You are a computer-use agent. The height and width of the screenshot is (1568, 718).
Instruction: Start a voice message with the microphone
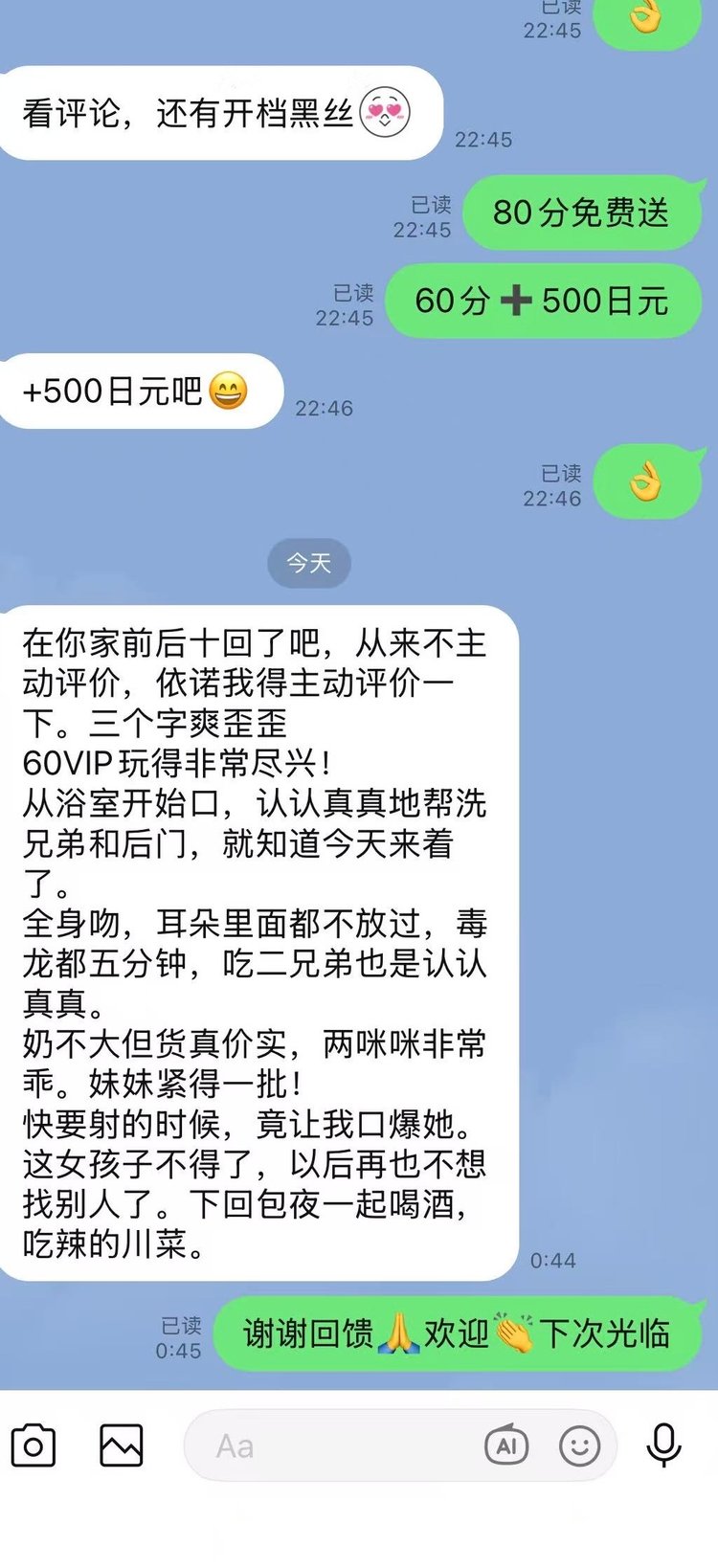pyautogui.click(x=663, y=1445)
